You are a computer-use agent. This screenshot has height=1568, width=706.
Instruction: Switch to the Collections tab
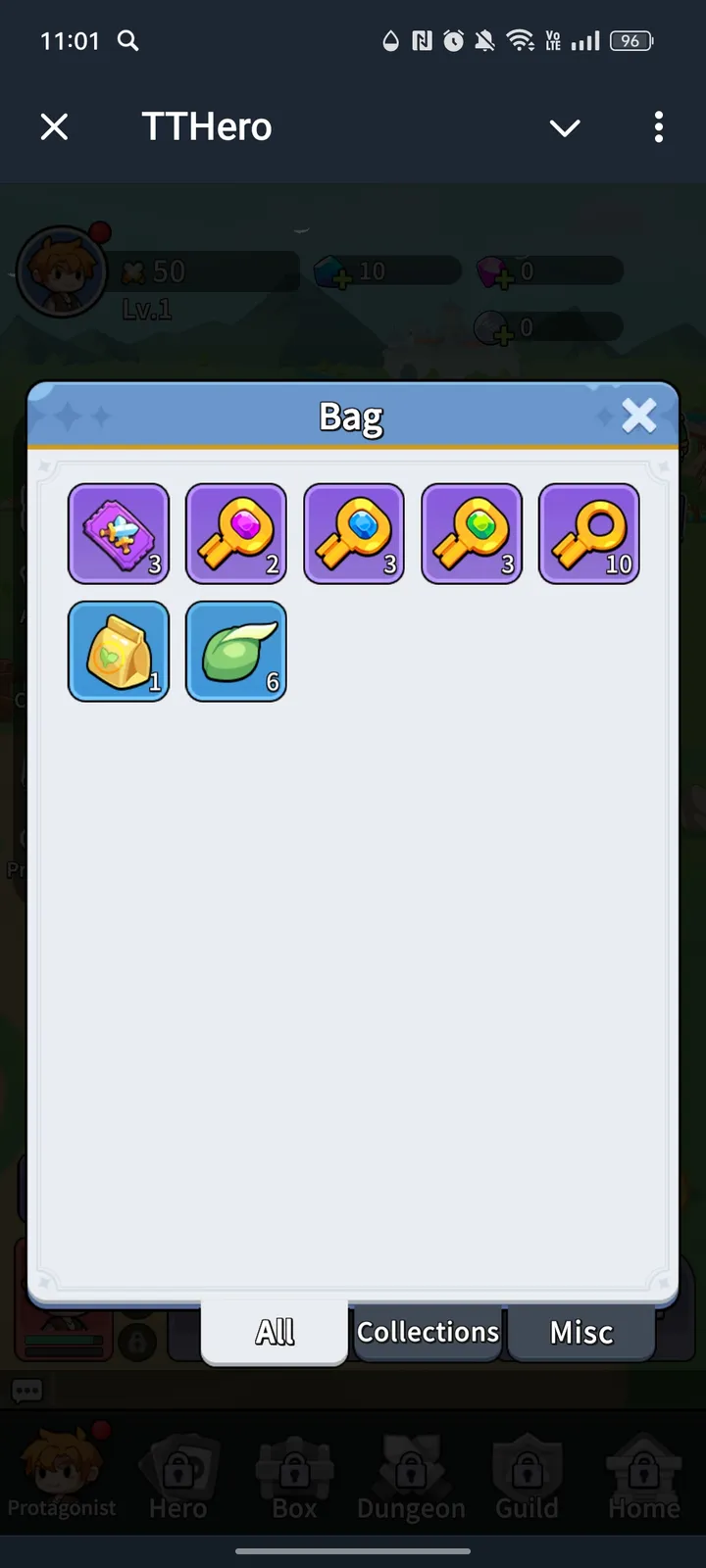pos(428,1332)
